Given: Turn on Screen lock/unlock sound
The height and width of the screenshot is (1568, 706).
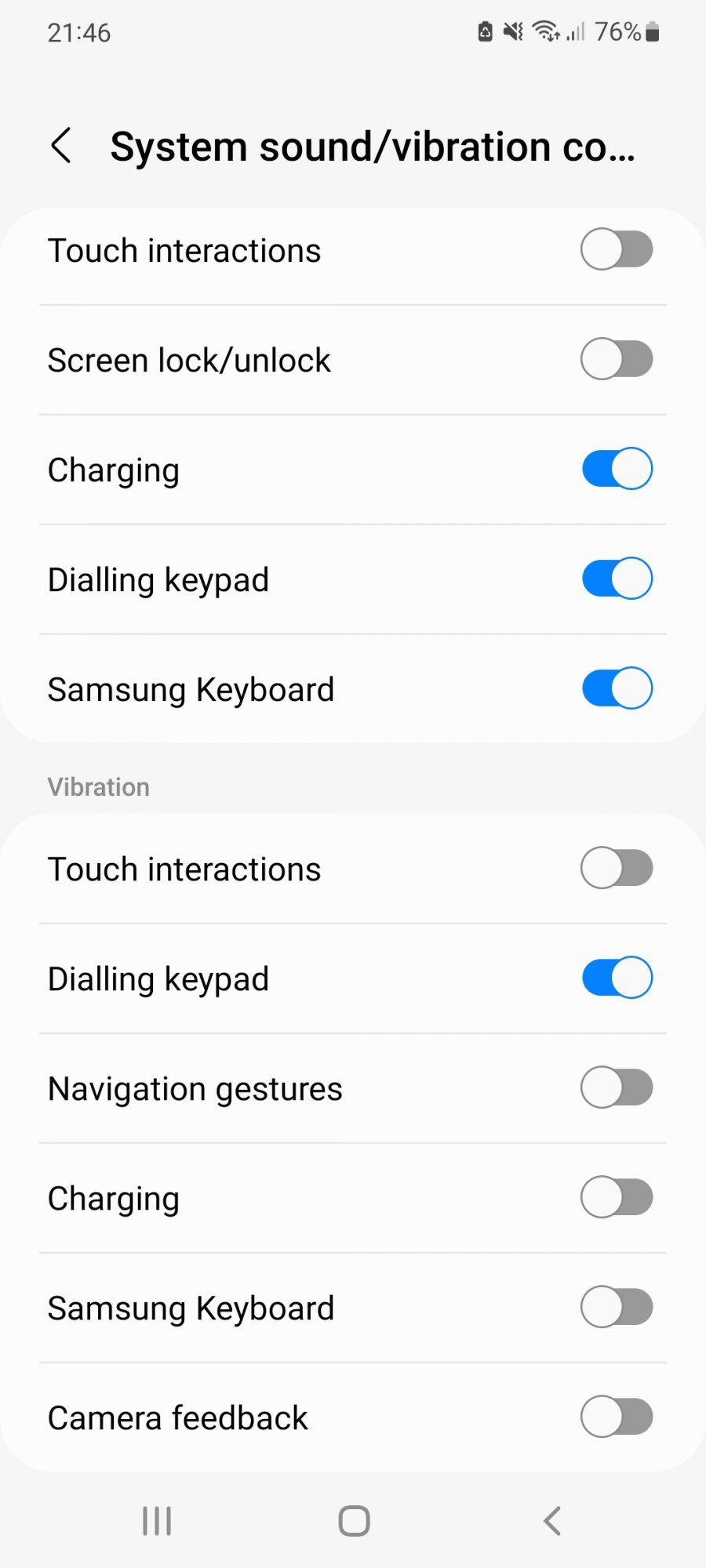Looking at the screenshot, I should pyautogui.click(x=617, y=359).
